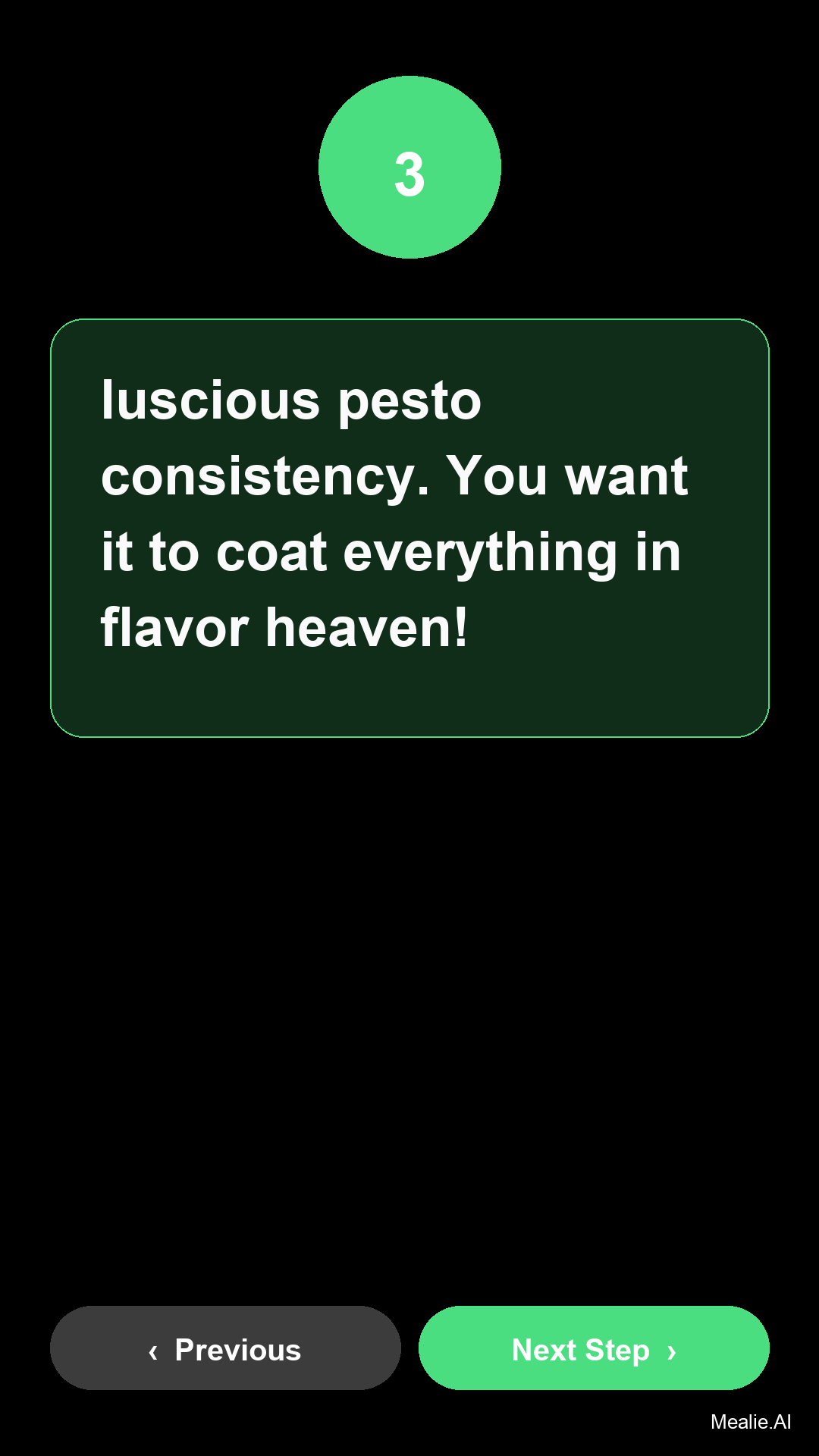Click the right chevron in Next Step button

(673, 1350)
